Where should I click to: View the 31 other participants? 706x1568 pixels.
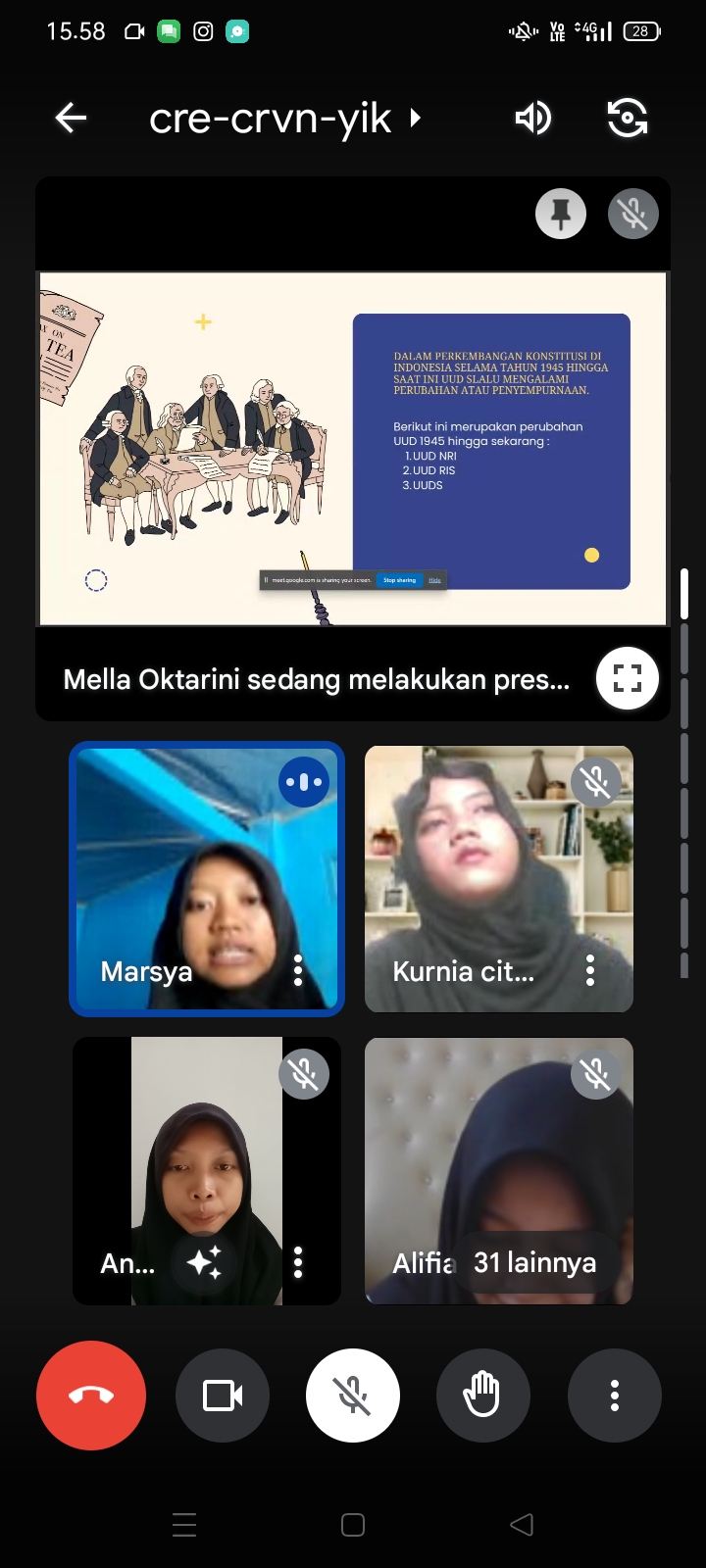click(x=534, y=1262)
